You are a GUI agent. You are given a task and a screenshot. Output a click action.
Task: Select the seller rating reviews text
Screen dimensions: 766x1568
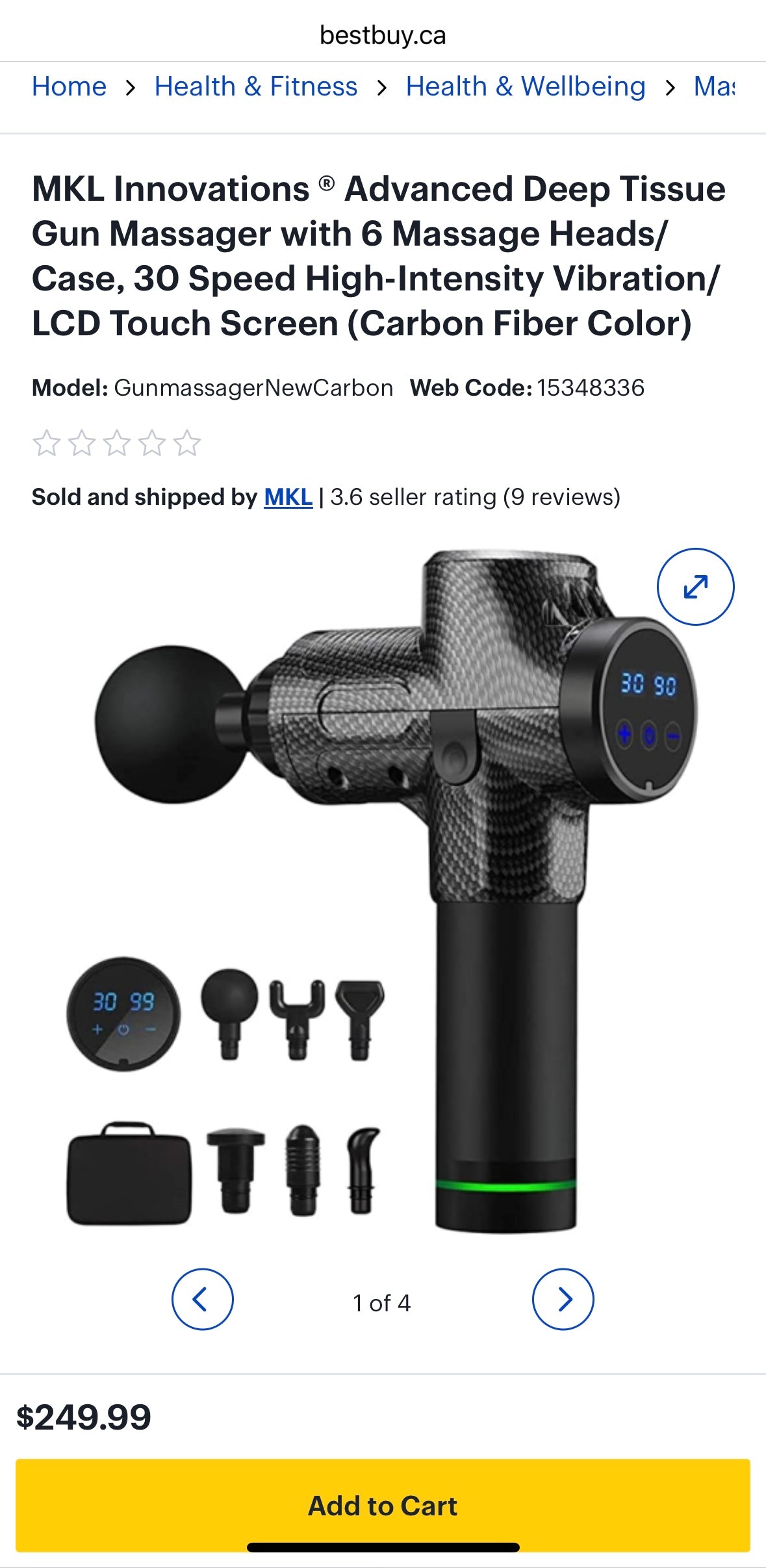pyautogui.click(x=476, y=497)
